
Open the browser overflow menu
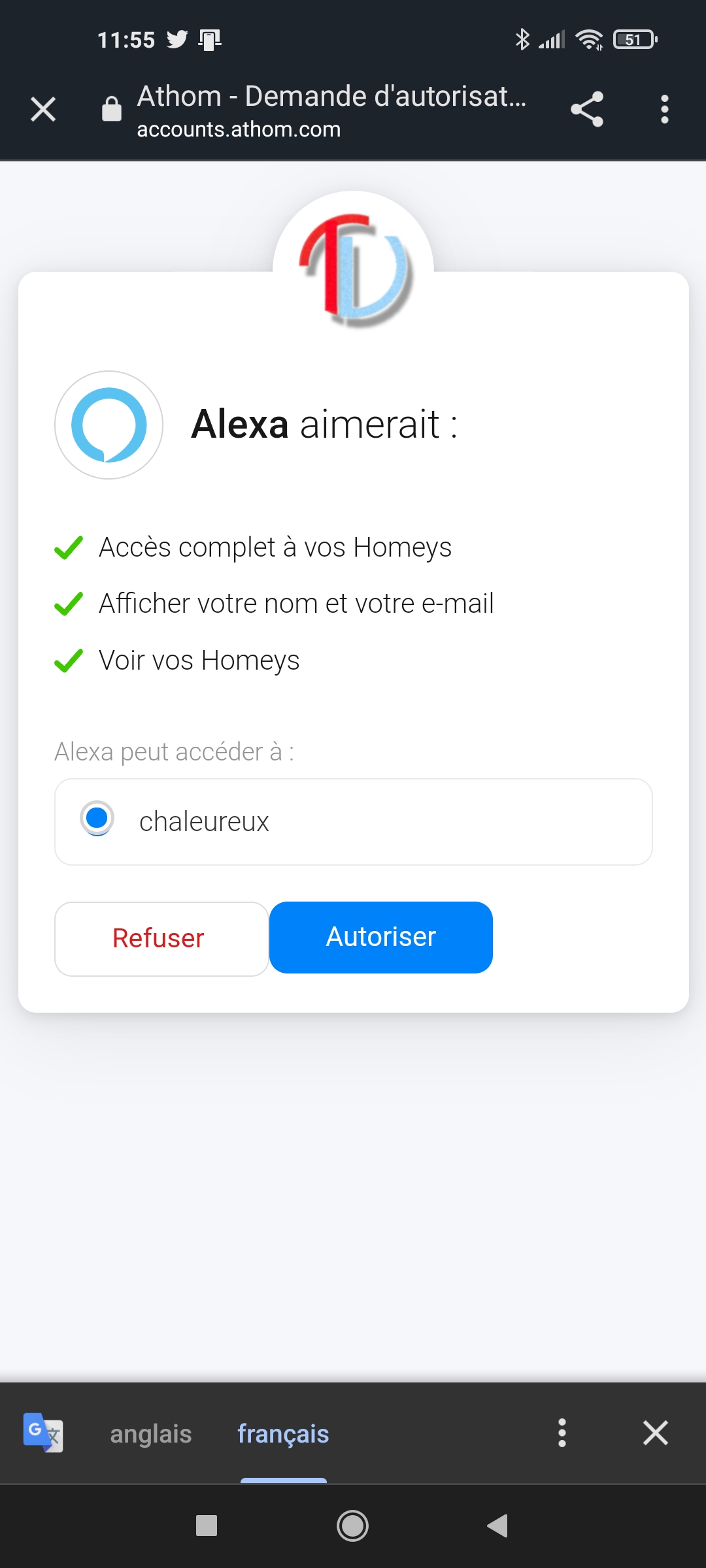coord(664,109)
